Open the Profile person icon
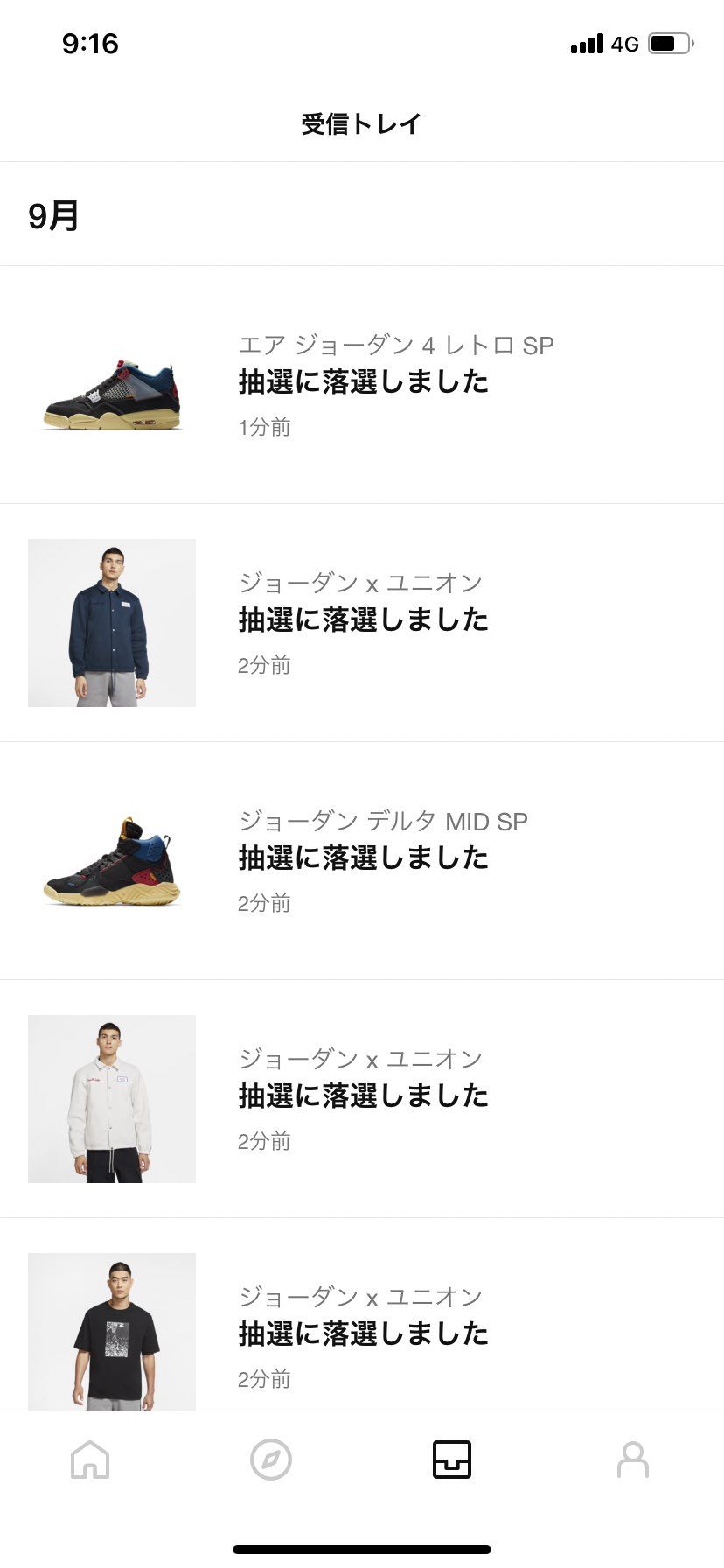 [x=633, y=1459]
